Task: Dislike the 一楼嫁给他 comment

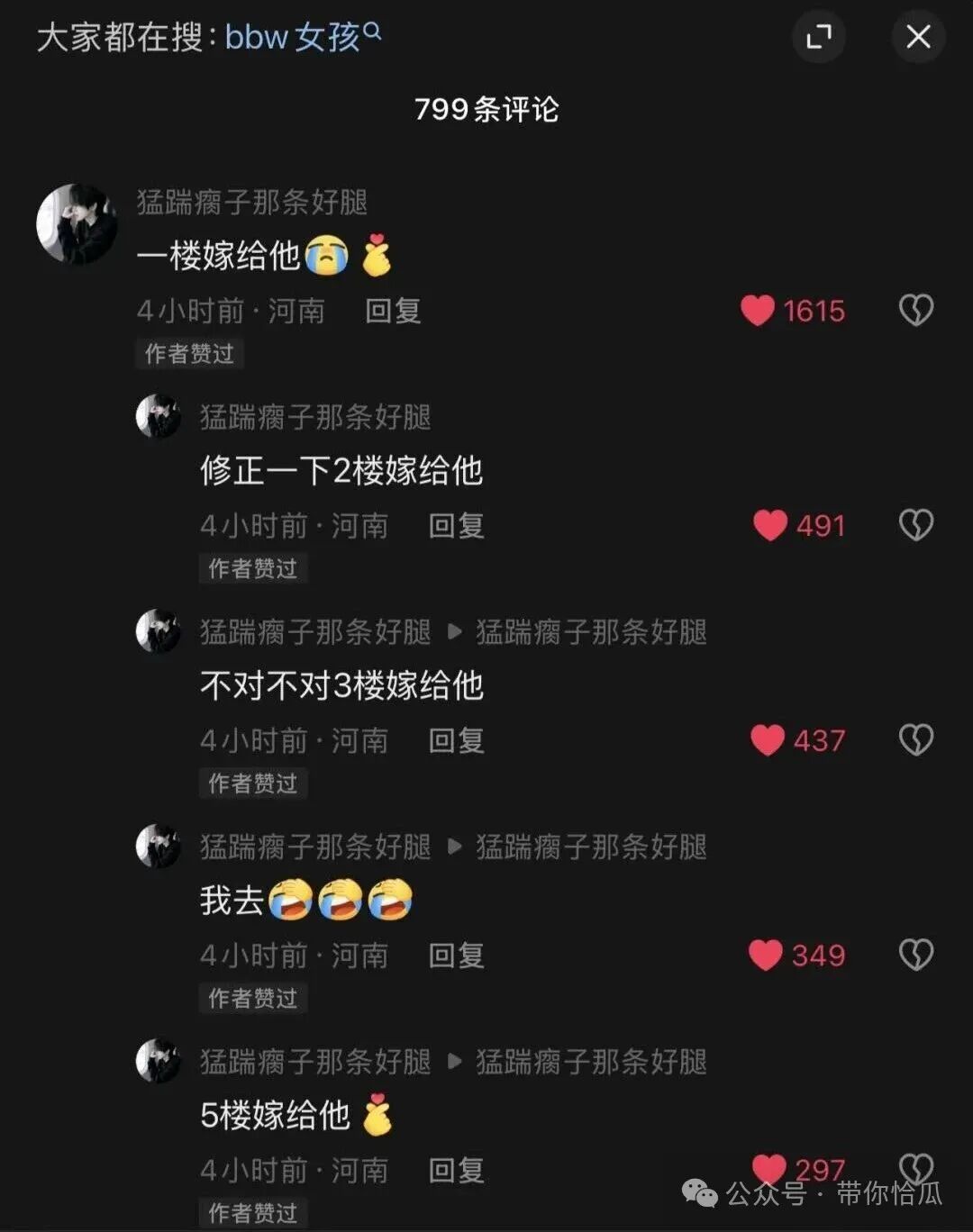Action: 916,311
